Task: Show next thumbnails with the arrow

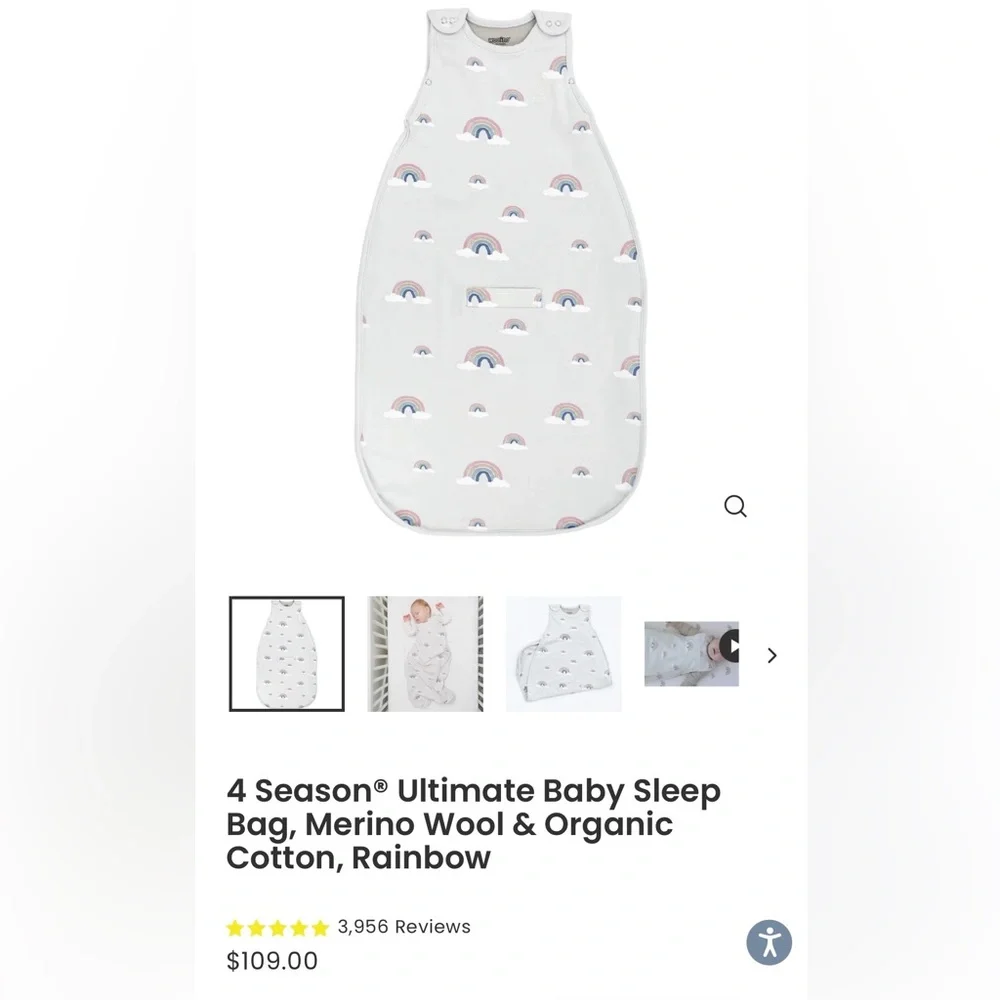Action: click(772, 655)
